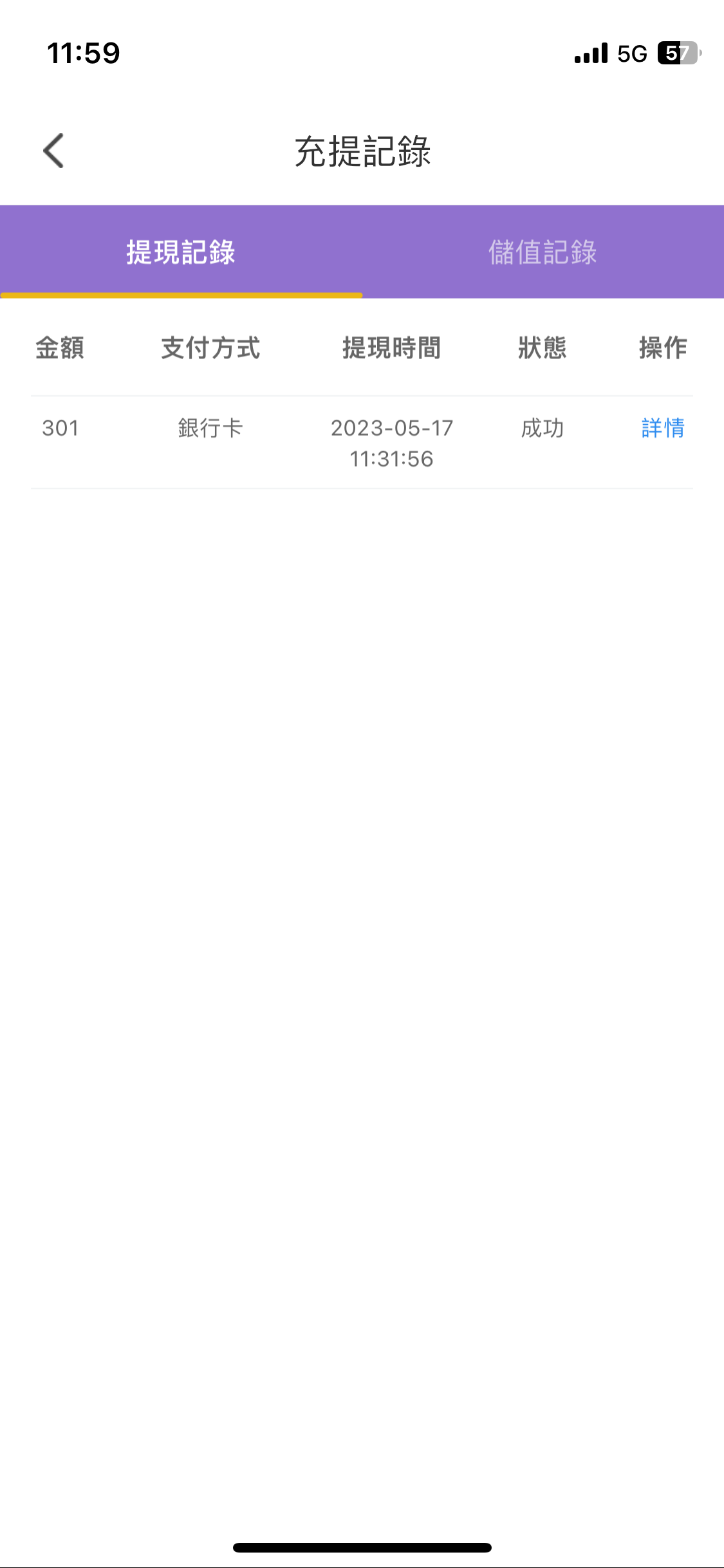Go back using the back arrow
The height and width of the screenshot is (1568, 724).
coord(54,151)
